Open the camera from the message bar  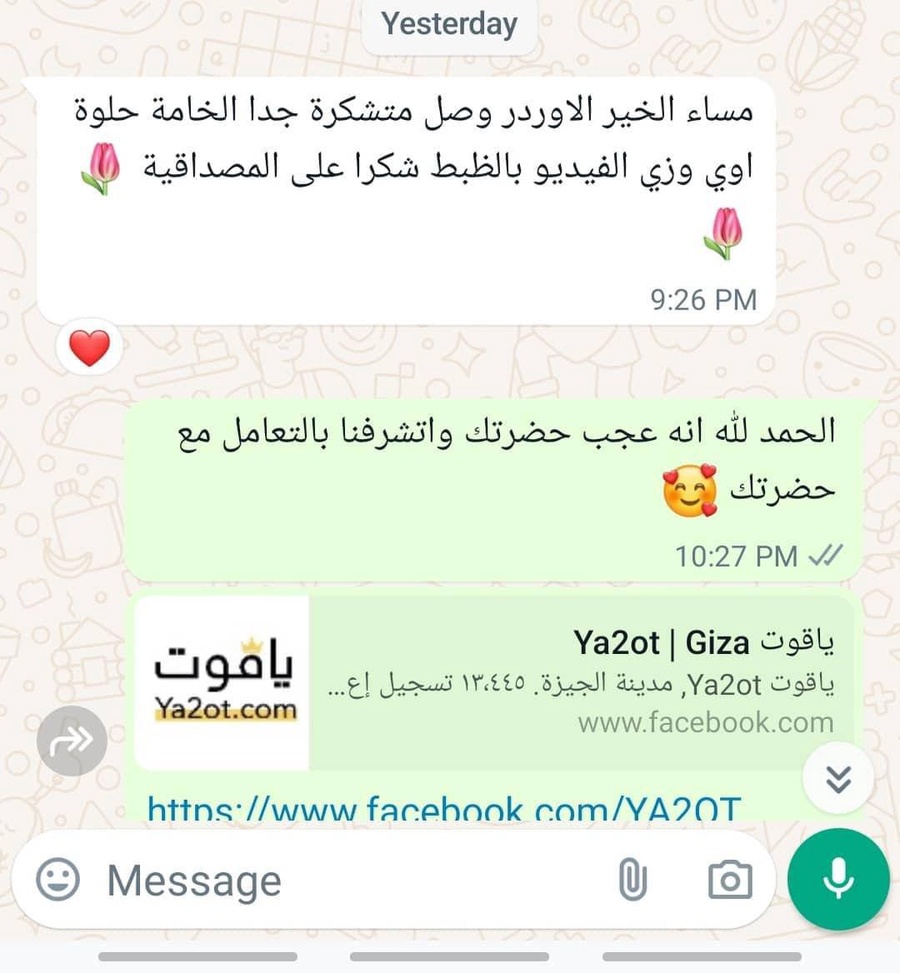click(729, 880)
